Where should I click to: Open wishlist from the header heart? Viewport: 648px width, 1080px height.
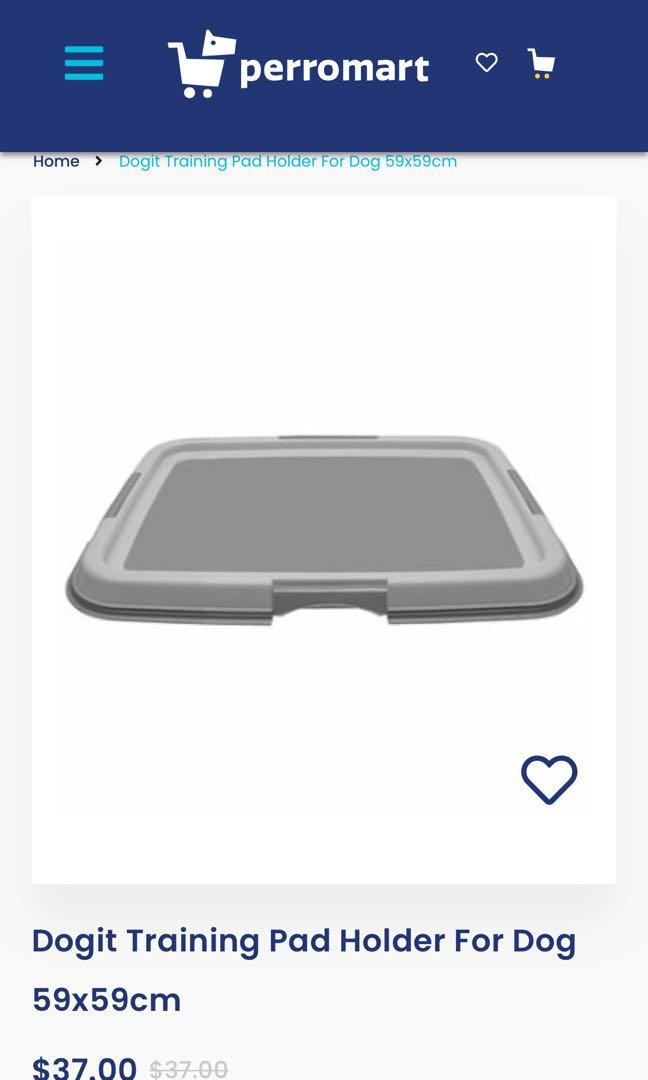click(486, 63)
